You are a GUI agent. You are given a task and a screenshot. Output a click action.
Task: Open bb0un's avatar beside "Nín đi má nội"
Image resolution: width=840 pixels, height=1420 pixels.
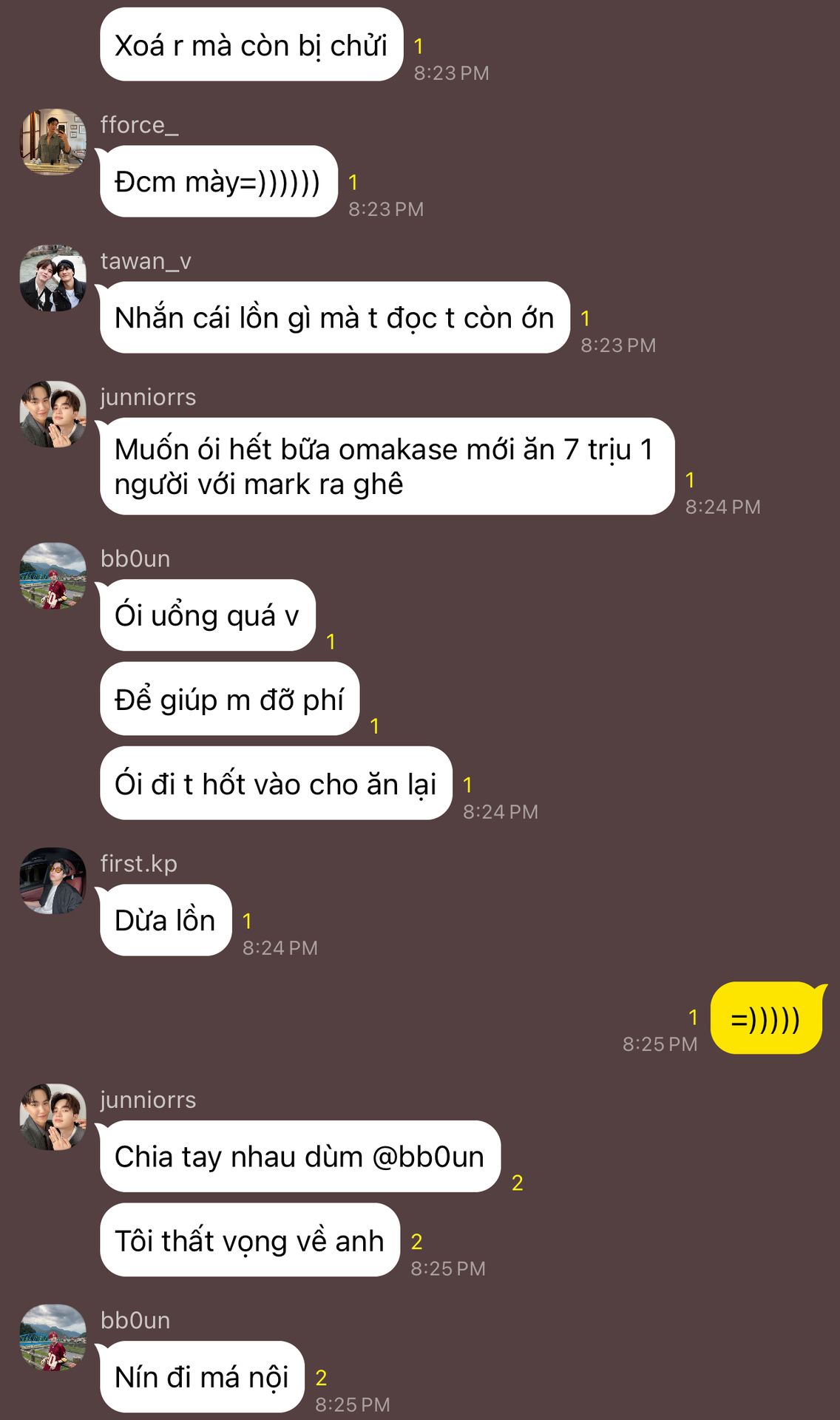pos(52,1337)
